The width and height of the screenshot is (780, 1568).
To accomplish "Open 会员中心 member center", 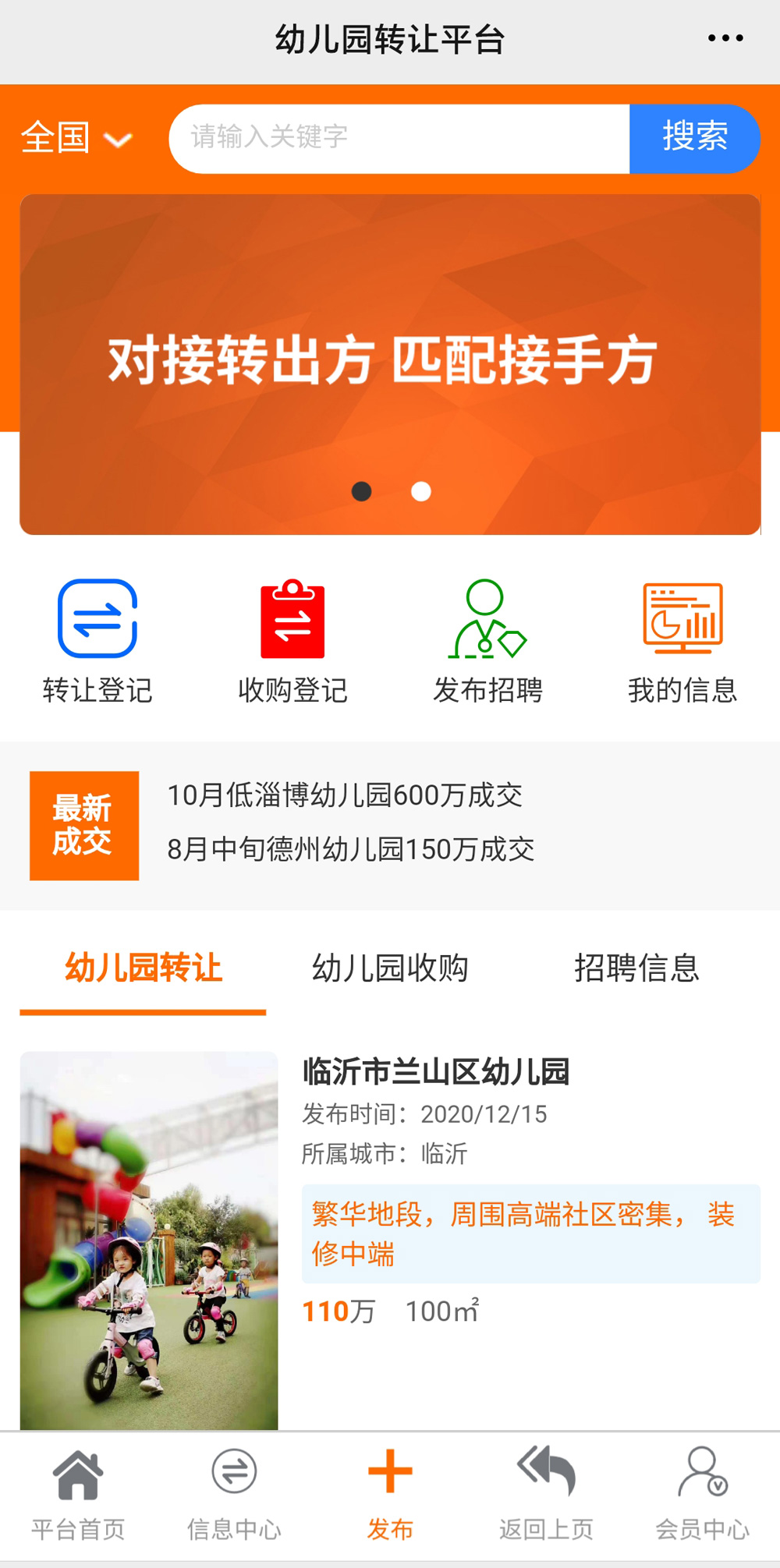I will pos(702,1495).
